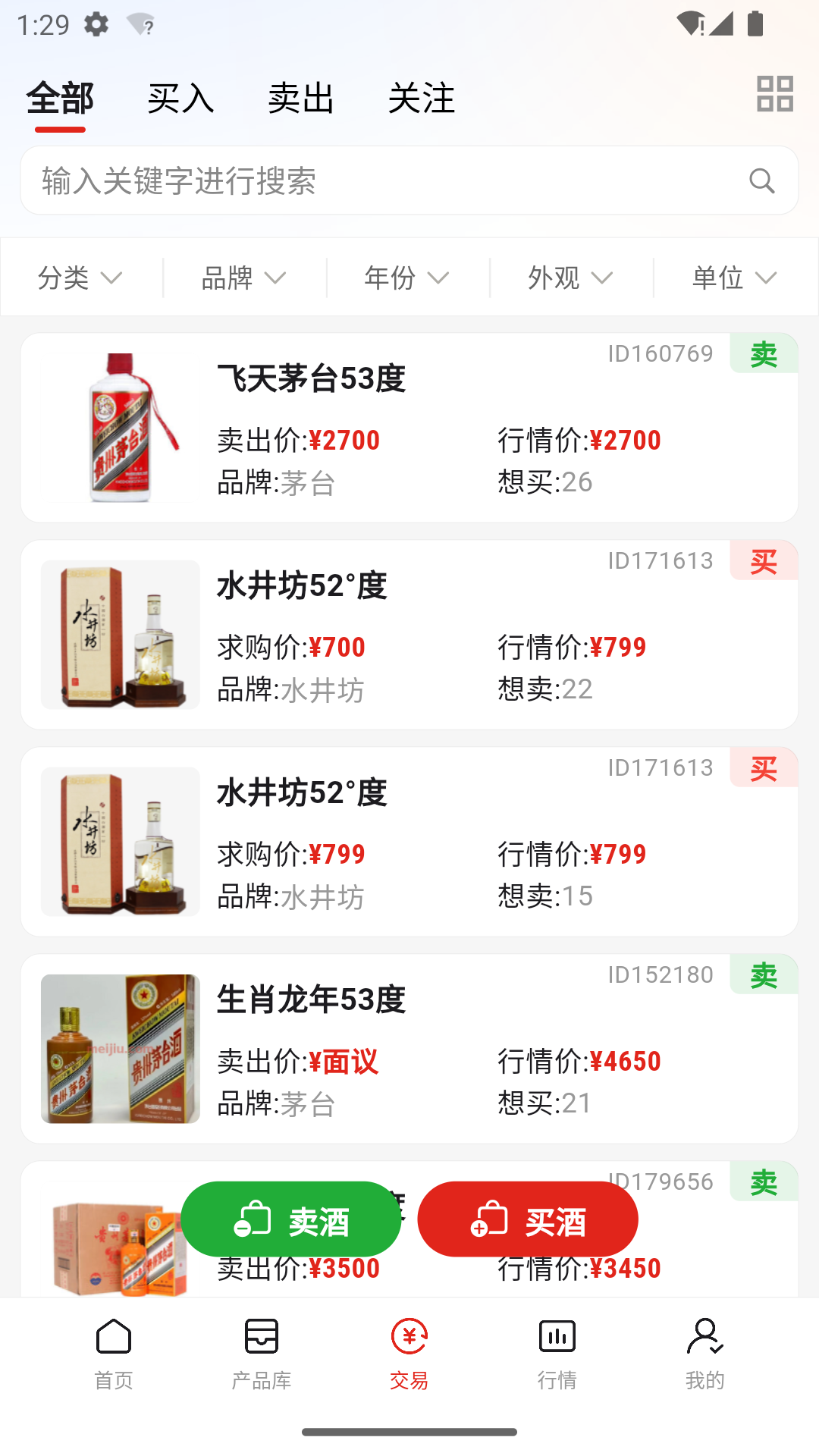Screen dimensions: 819x1456
Task: Select the 关注 tab
Action: pyautogui.click(x=422, y=98)
